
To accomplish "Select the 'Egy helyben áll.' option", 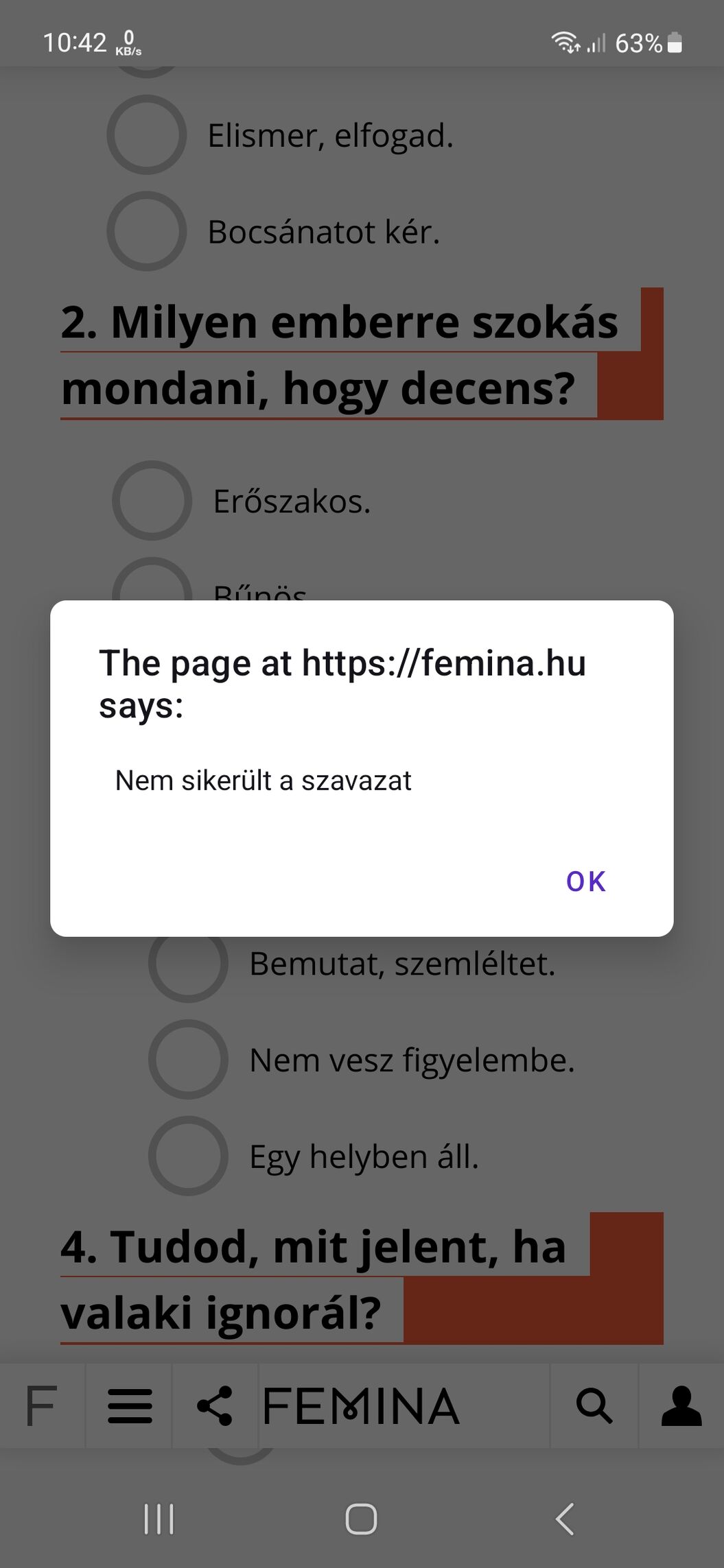I will [x=189, y=1156].
